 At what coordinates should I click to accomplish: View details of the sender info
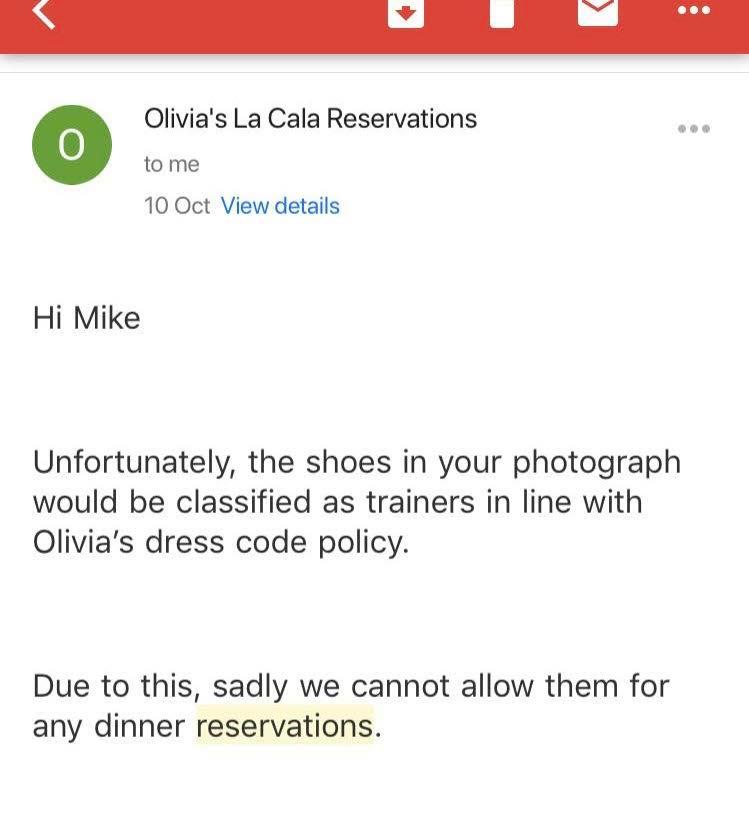[x=280, y=206]
